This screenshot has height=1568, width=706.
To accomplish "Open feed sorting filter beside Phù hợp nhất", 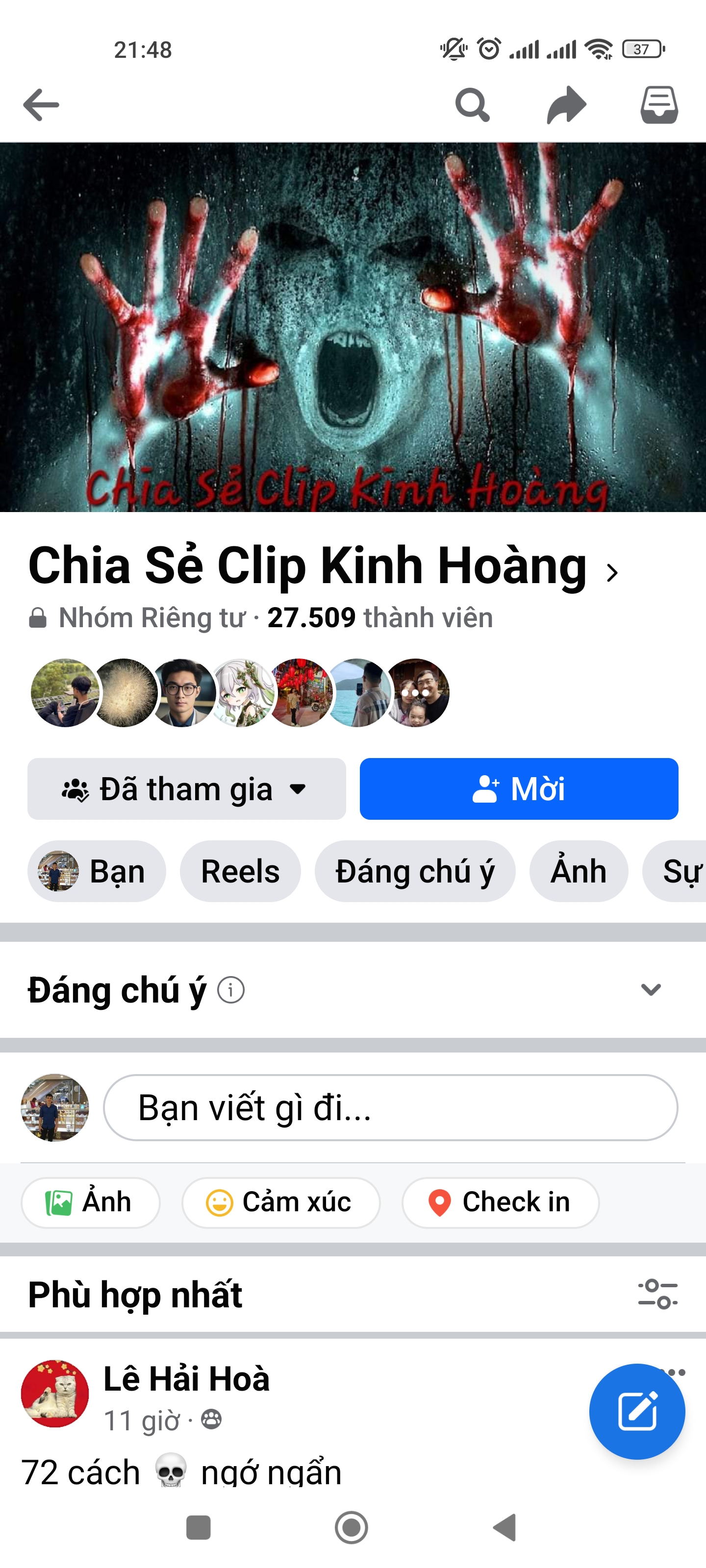I will [657, 1294].
